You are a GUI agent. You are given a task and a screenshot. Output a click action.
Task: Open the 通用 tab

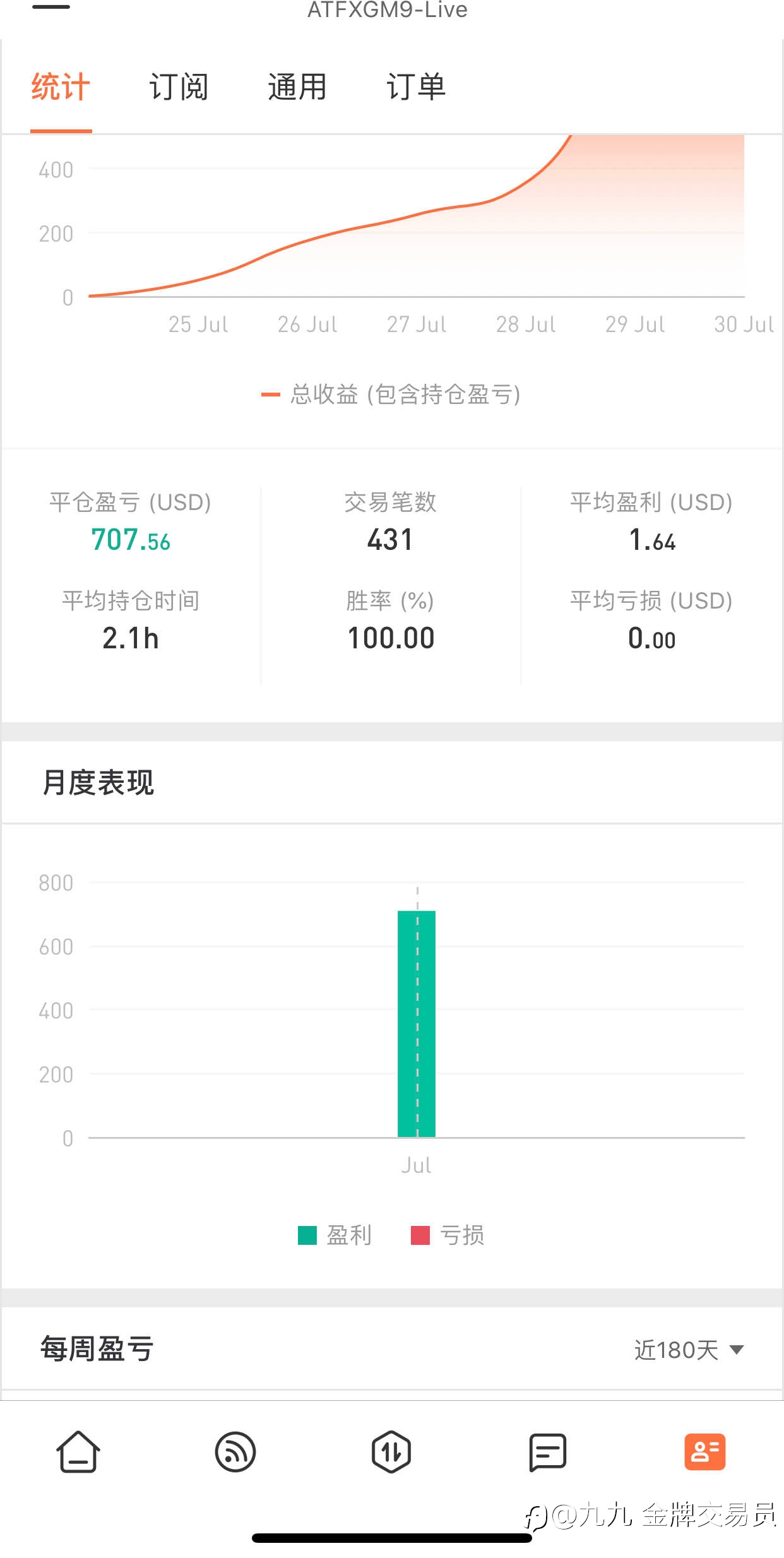click(297, 86)
